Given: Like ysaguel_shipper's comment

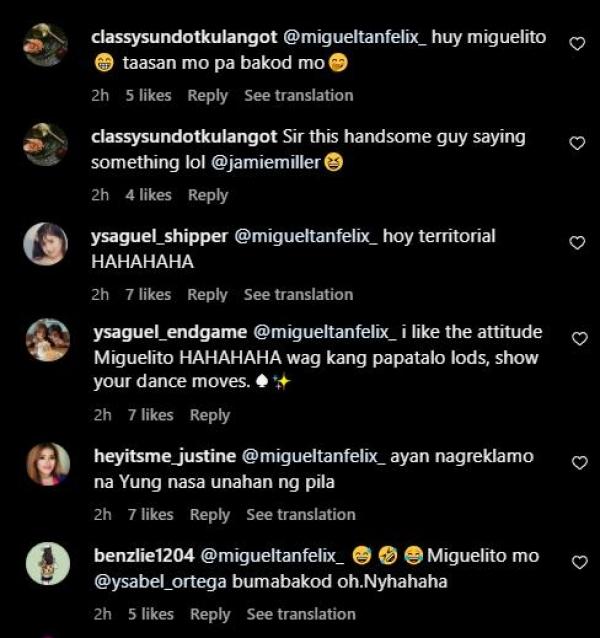Looking at the screenshot, I should (577, 243).
